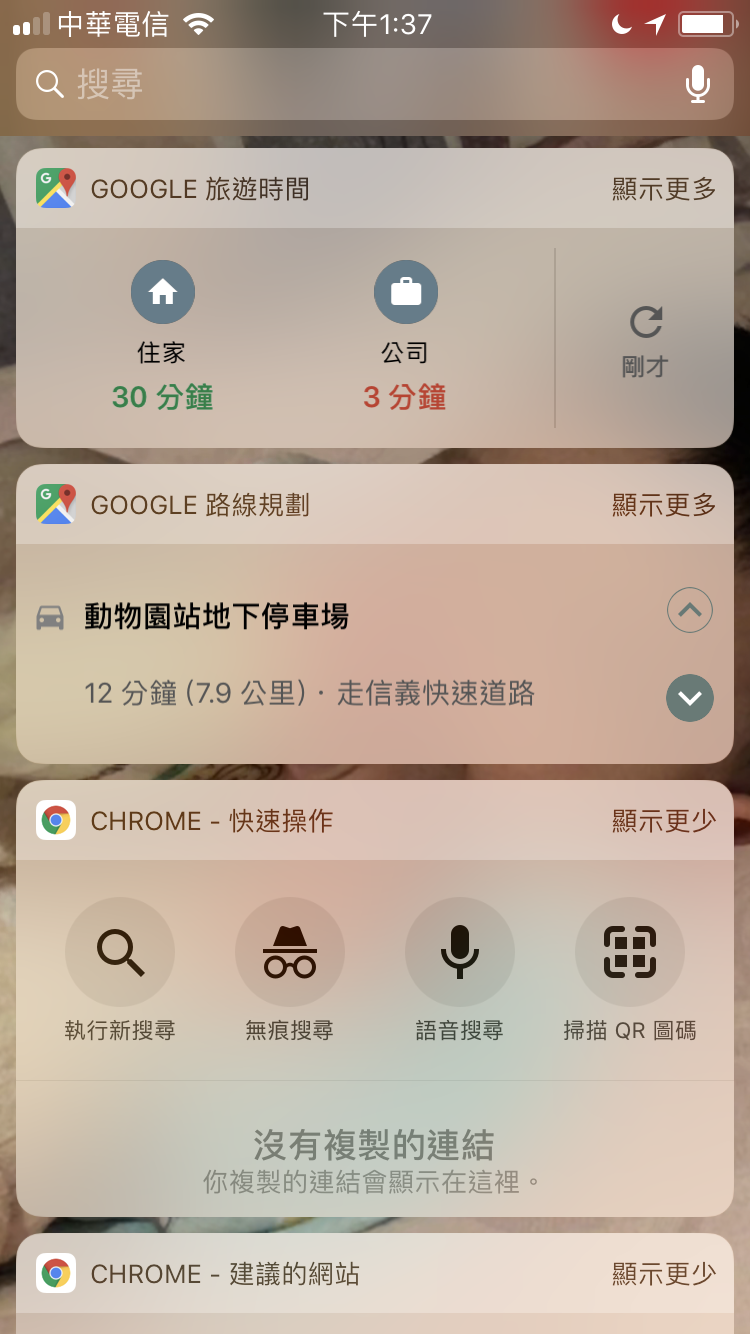
Task: Collapse the Chrome 快速操作 widget with 顯示更少
Action: tap(664, 821)
